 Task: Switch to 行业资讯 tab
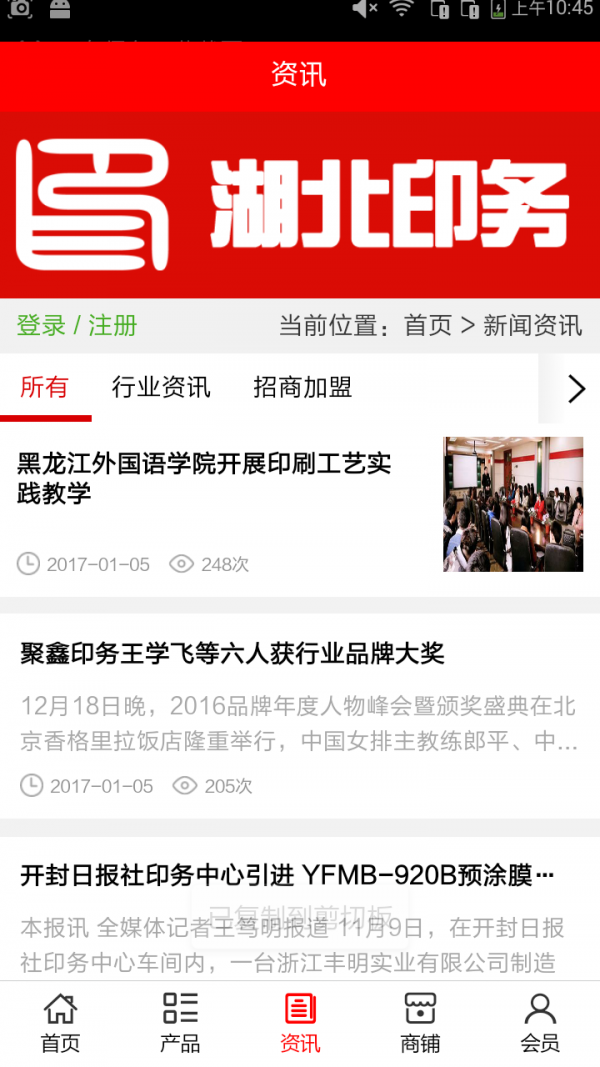click(x=161, y=387)
